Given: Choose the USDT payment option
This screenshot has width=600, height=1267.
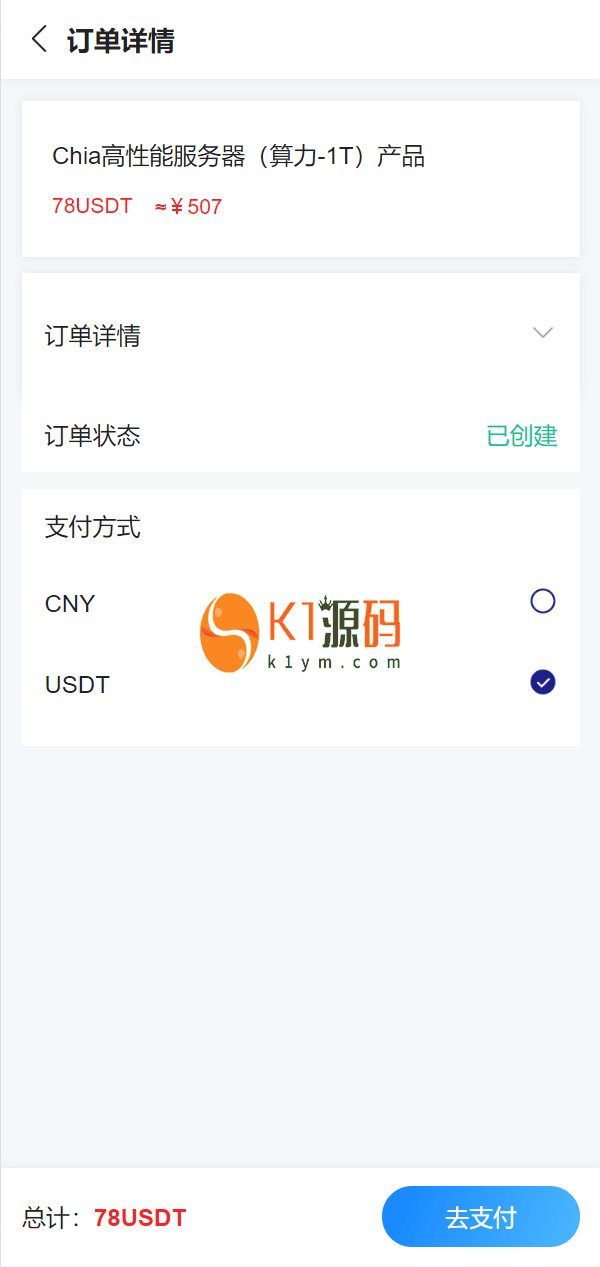Looking at the screenshot, I should (x=542, y=682).
